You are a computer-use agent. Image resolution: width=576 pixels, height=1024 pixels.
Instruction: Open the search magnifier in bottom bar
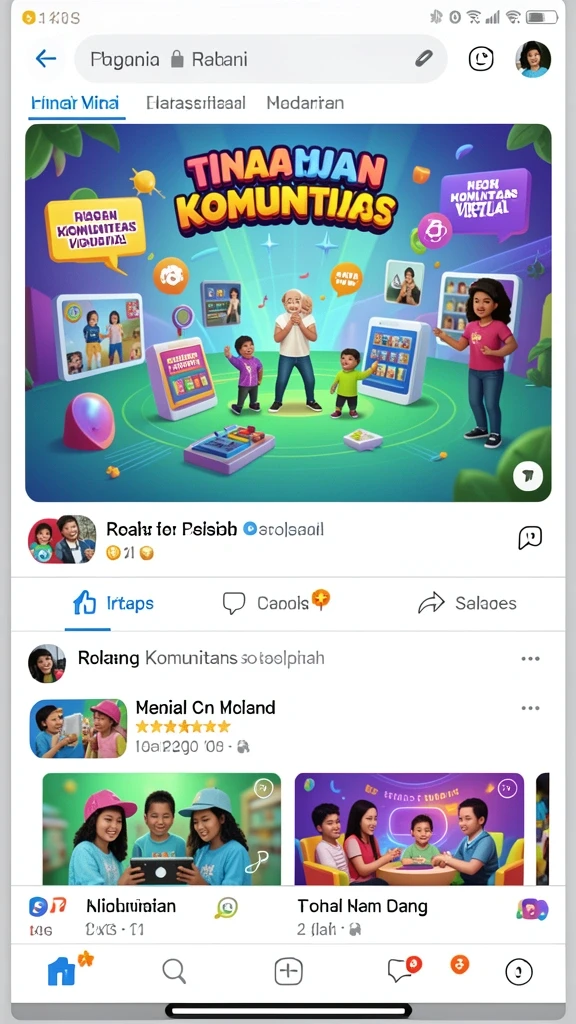[x=174, y=972]
